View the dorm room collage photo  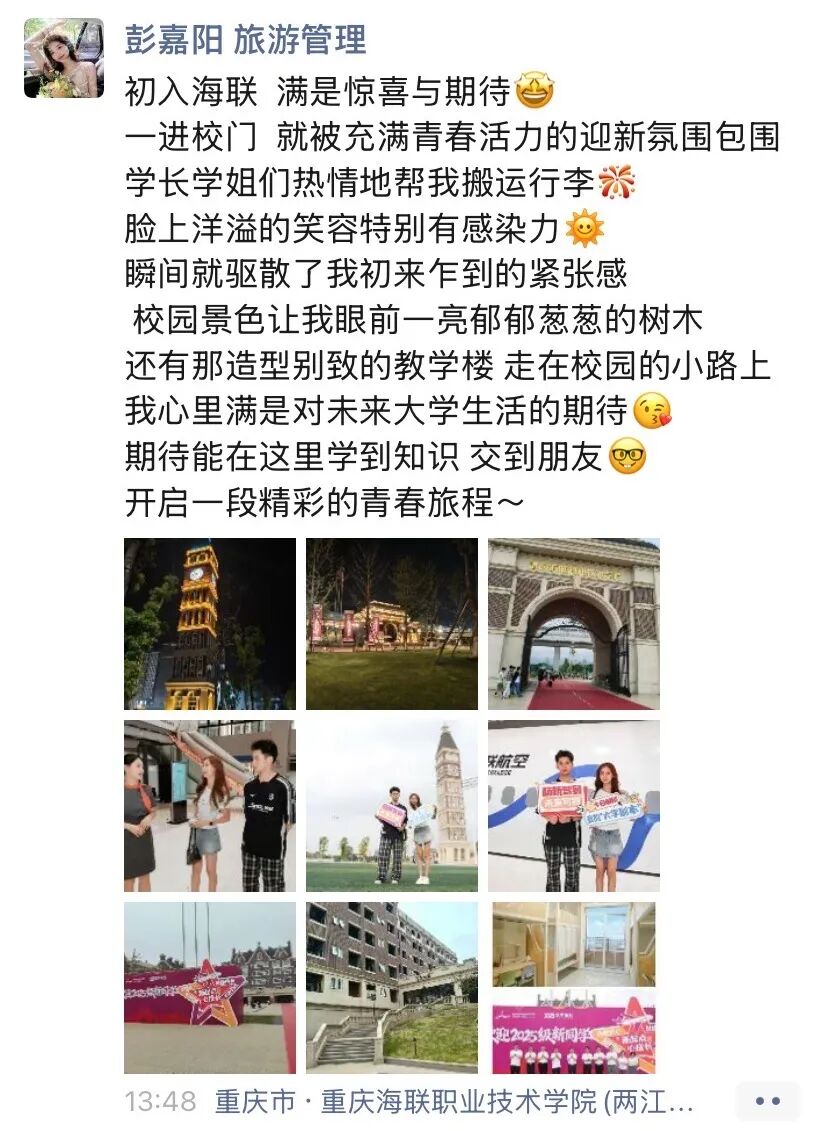(x=574, y=988)
